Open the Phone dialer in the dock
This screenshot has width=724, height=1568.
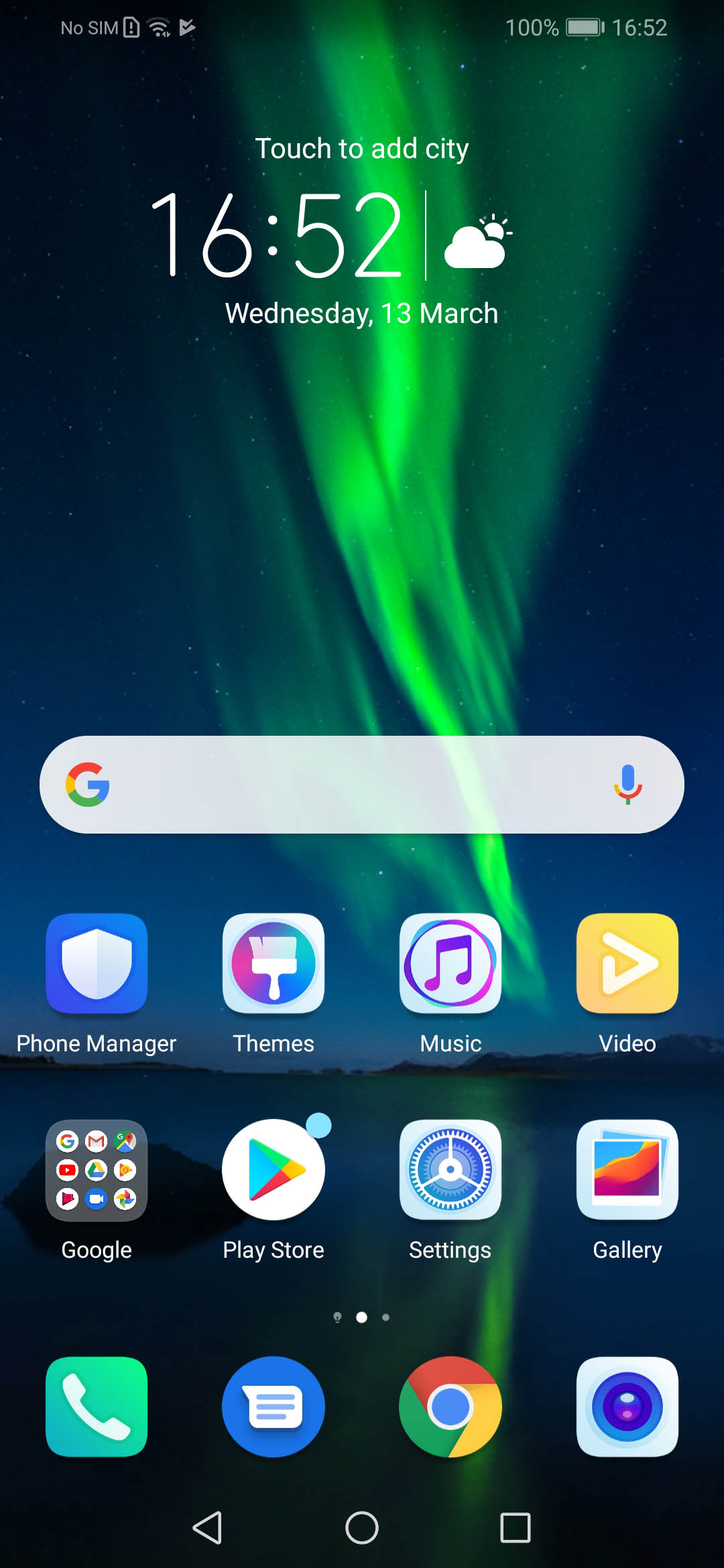click(x=97, y=1407)
